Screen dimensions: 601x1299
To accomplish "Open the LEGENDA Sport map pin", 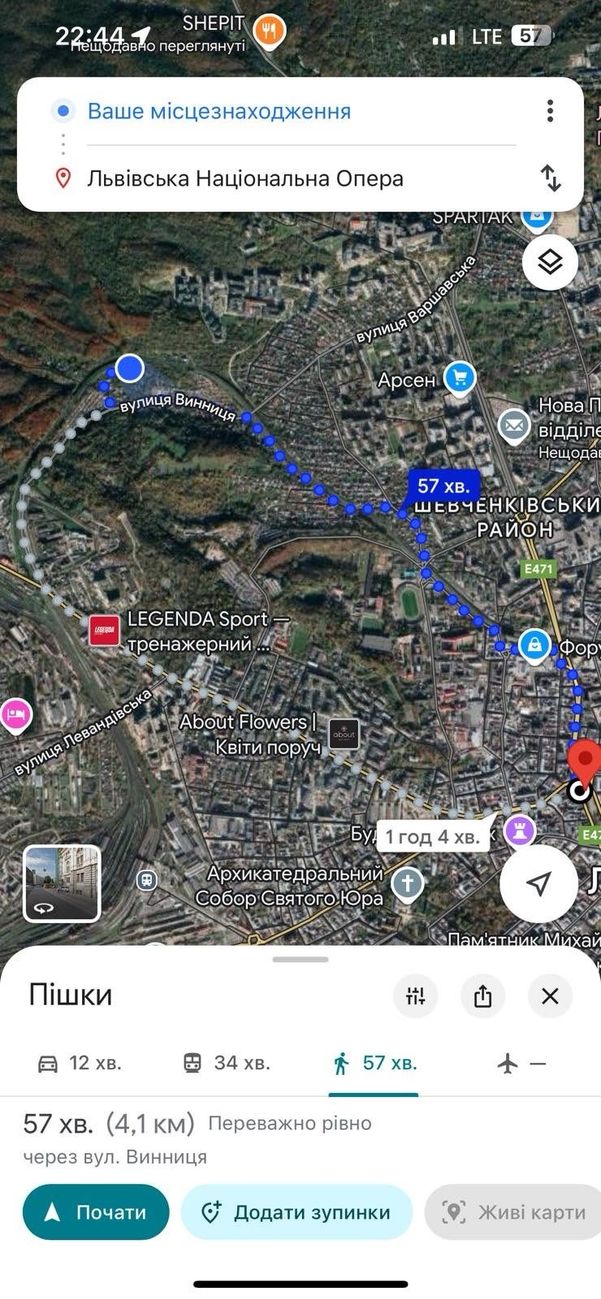I will click(105, 631).
